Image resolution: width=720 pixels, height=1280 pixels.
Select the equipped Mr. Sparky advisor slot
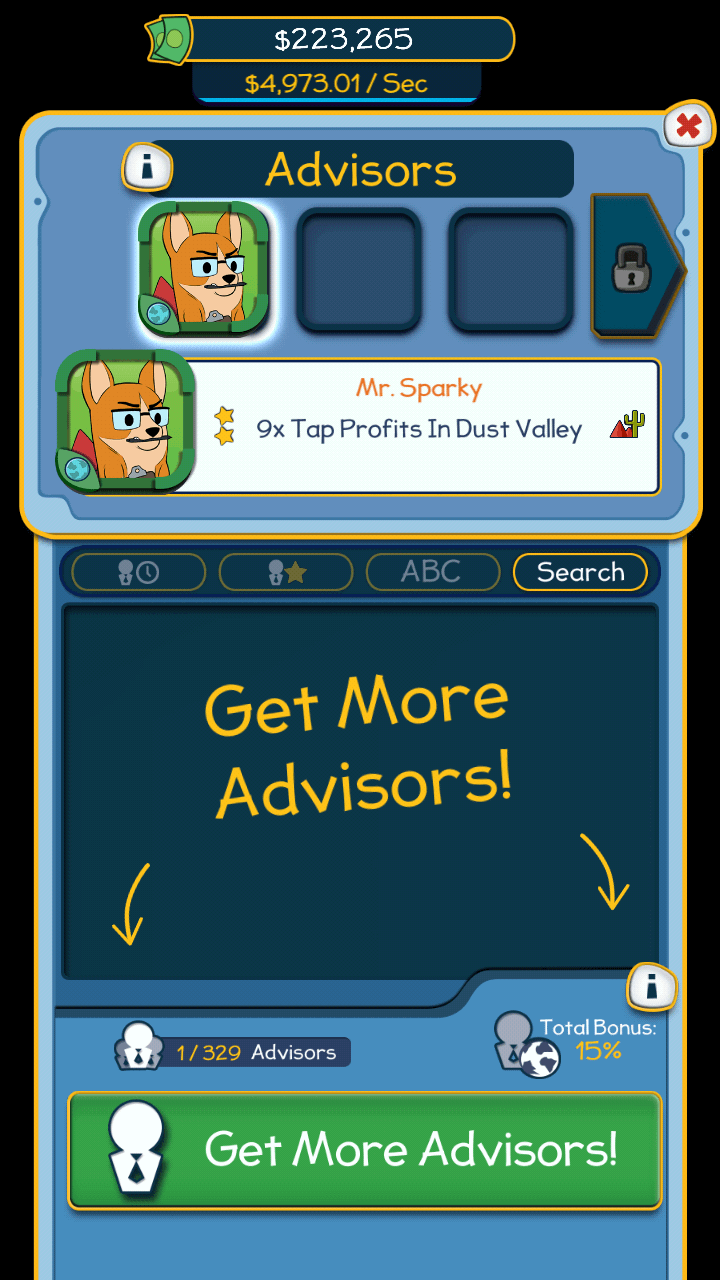coord(205,268)
